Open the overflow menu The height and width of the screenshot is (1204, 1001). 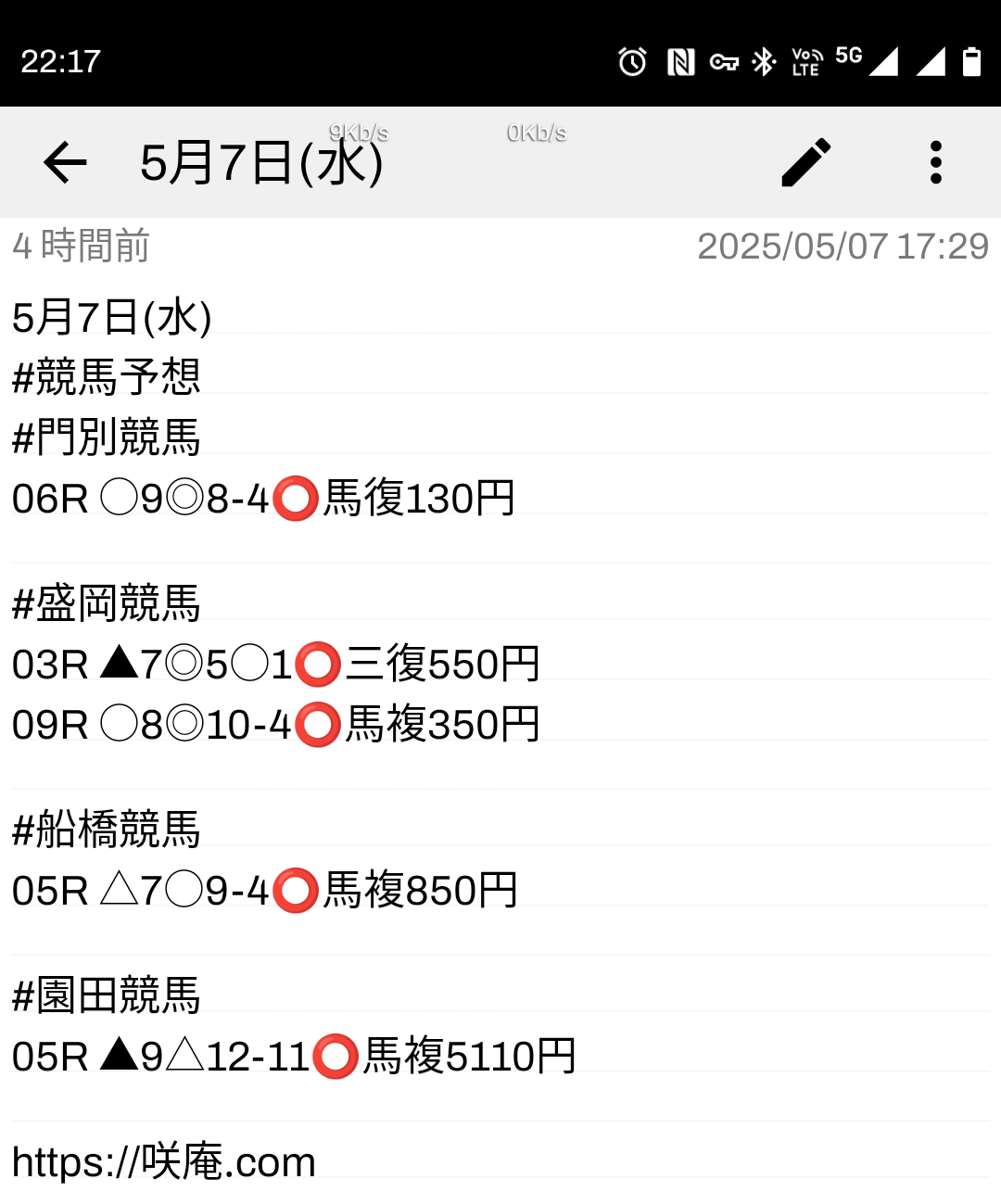click(x=935, y=163)
